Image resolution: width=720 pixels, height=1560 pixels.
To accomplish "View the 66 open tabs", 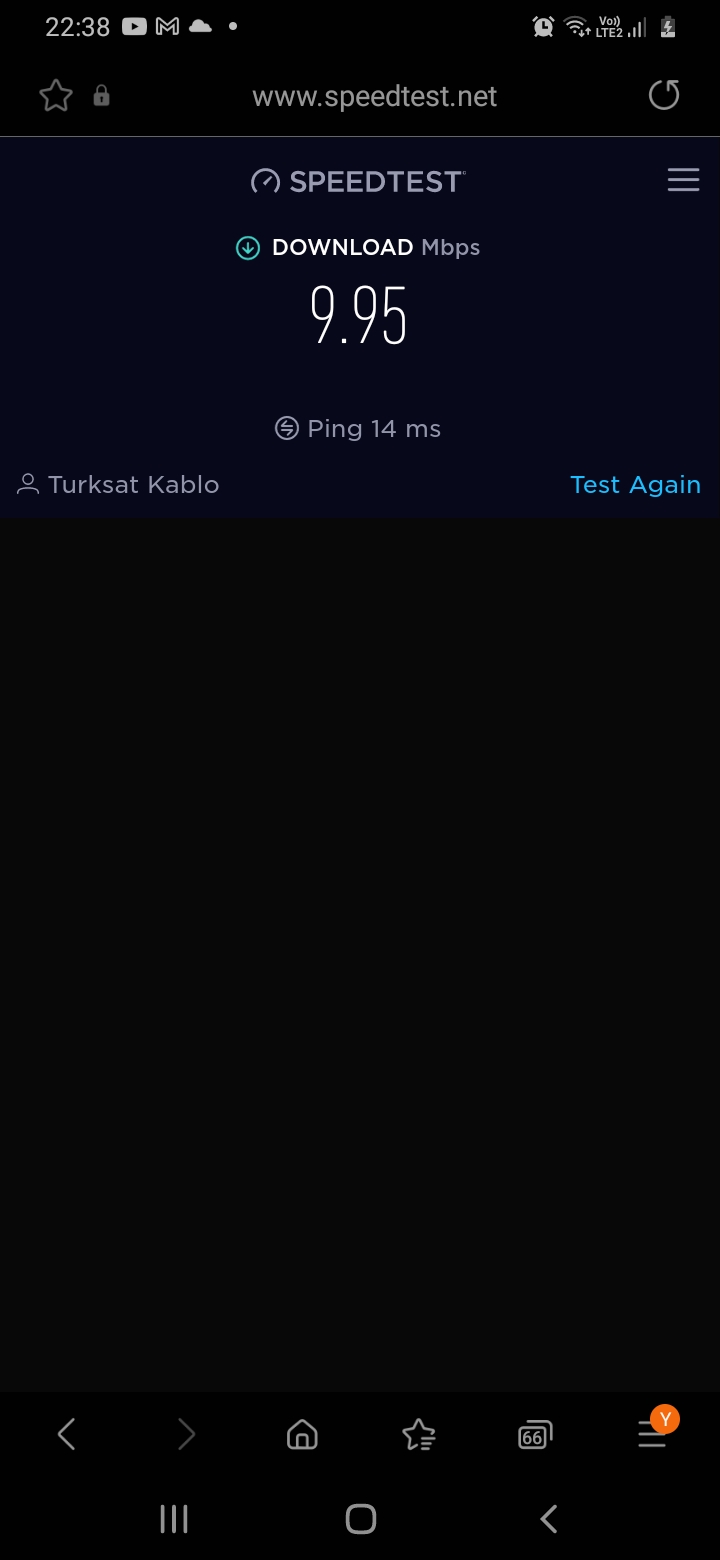I will click(535, 1435).
